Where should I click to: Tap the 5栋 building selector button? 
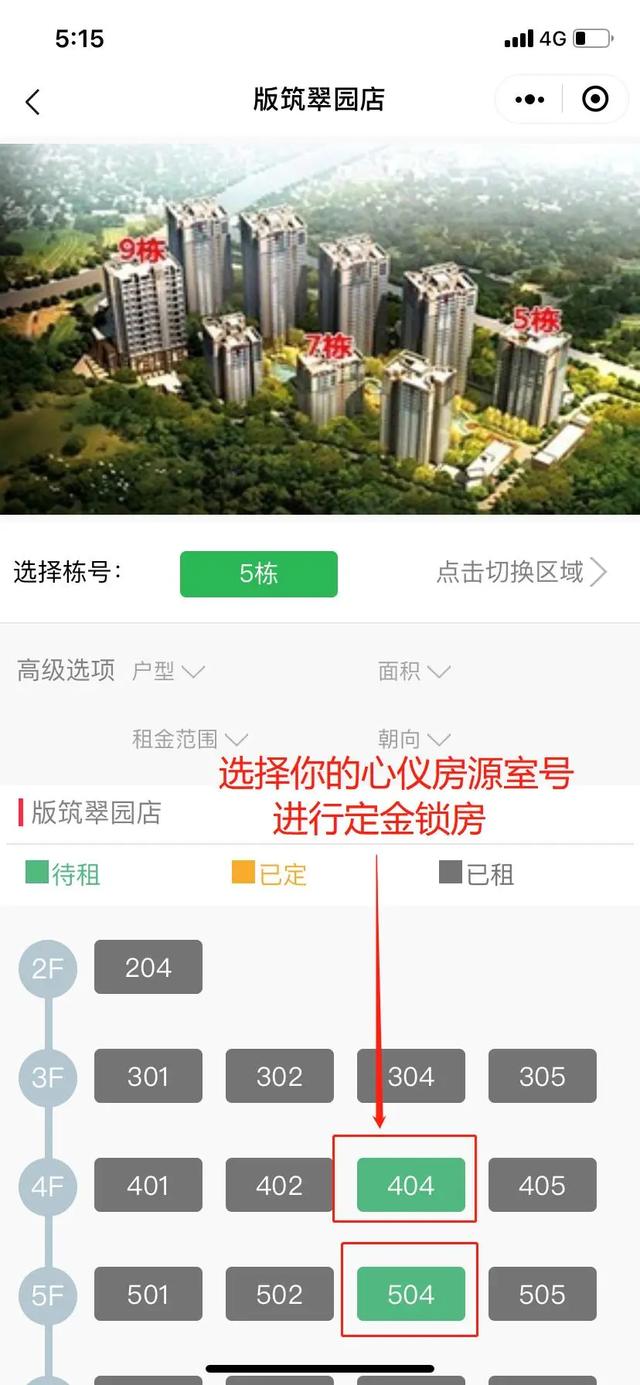coord(259,574)
